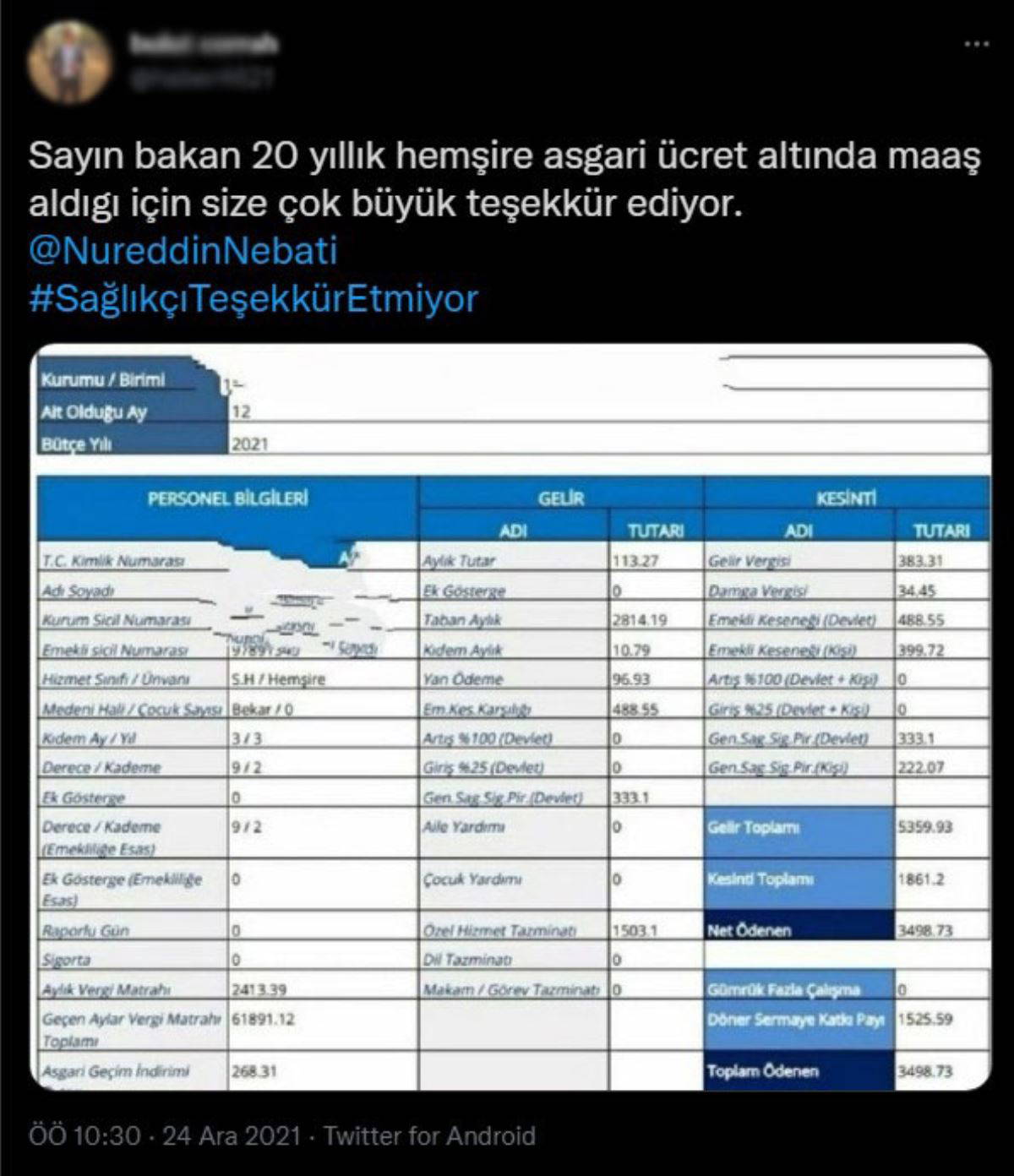Open the #SağlıkçıTeşekkürEtmiyor hashtag
The width and height of the screenshot is (1014, 1176).
click(x=253, y=298)
